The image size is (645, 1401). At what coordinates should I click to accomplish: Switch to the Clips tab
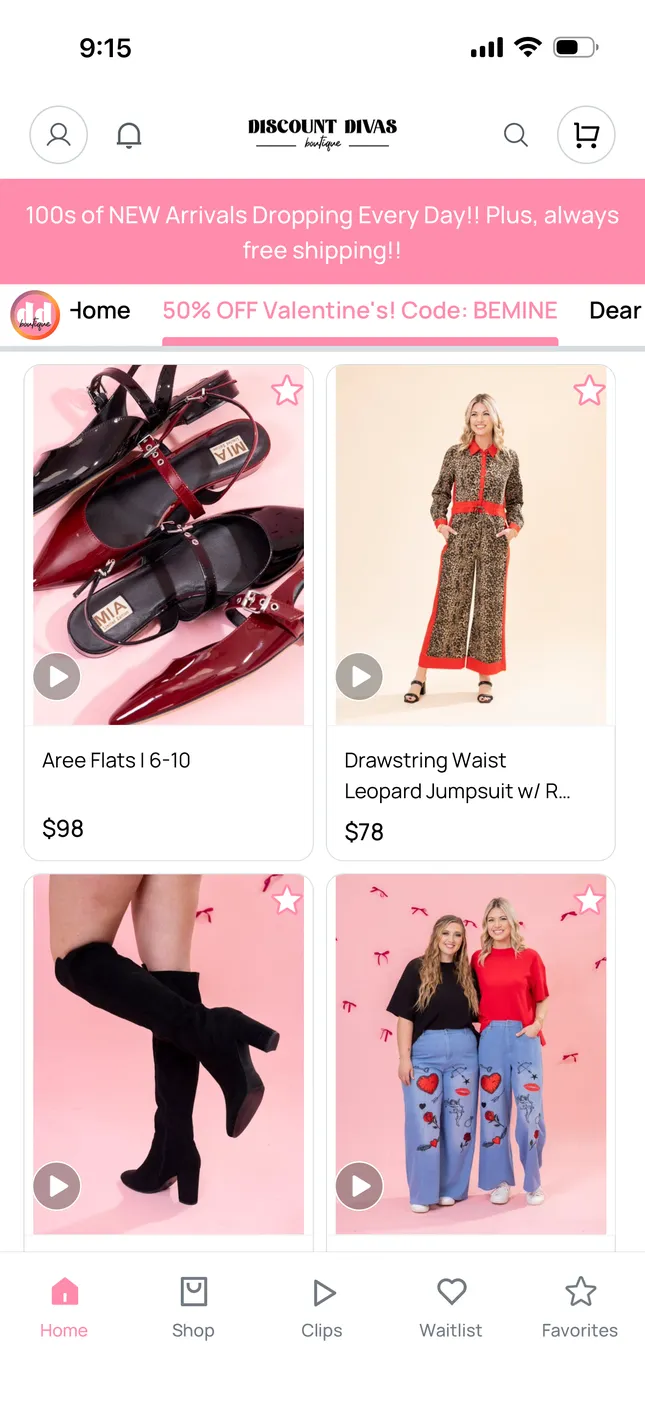(322, 1306)
